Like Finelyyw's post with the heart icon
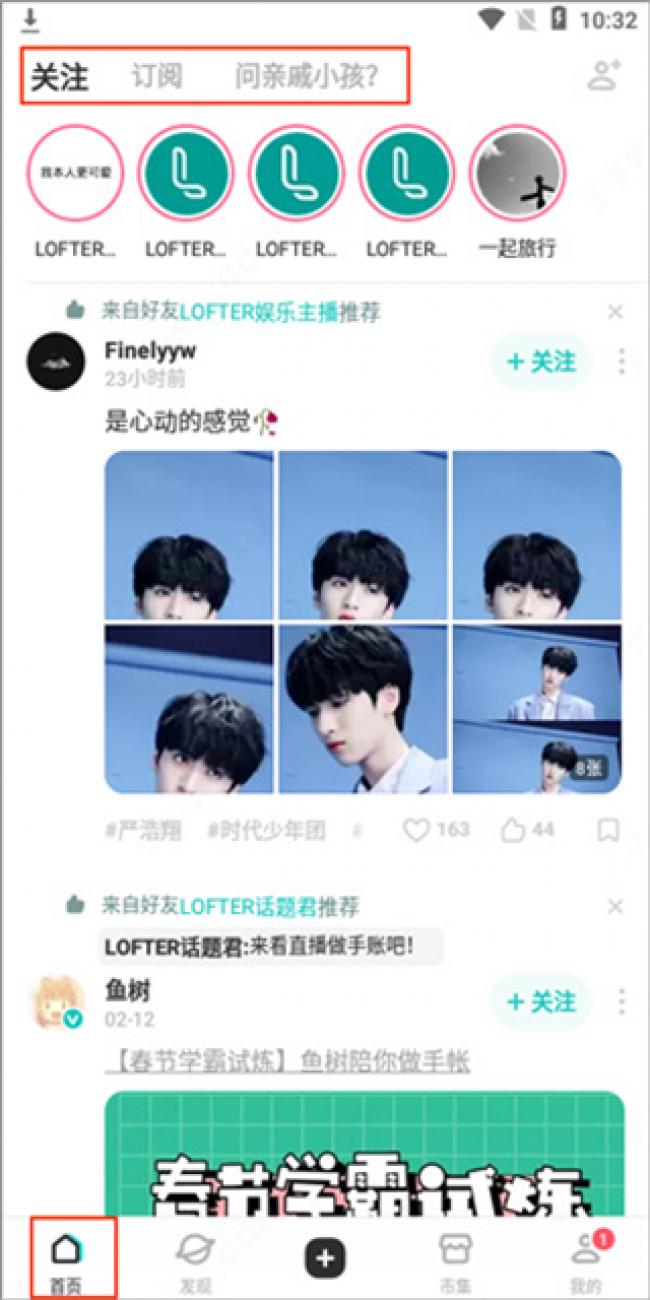Screen dimensions: 650x1300 (x=416, y=829)
